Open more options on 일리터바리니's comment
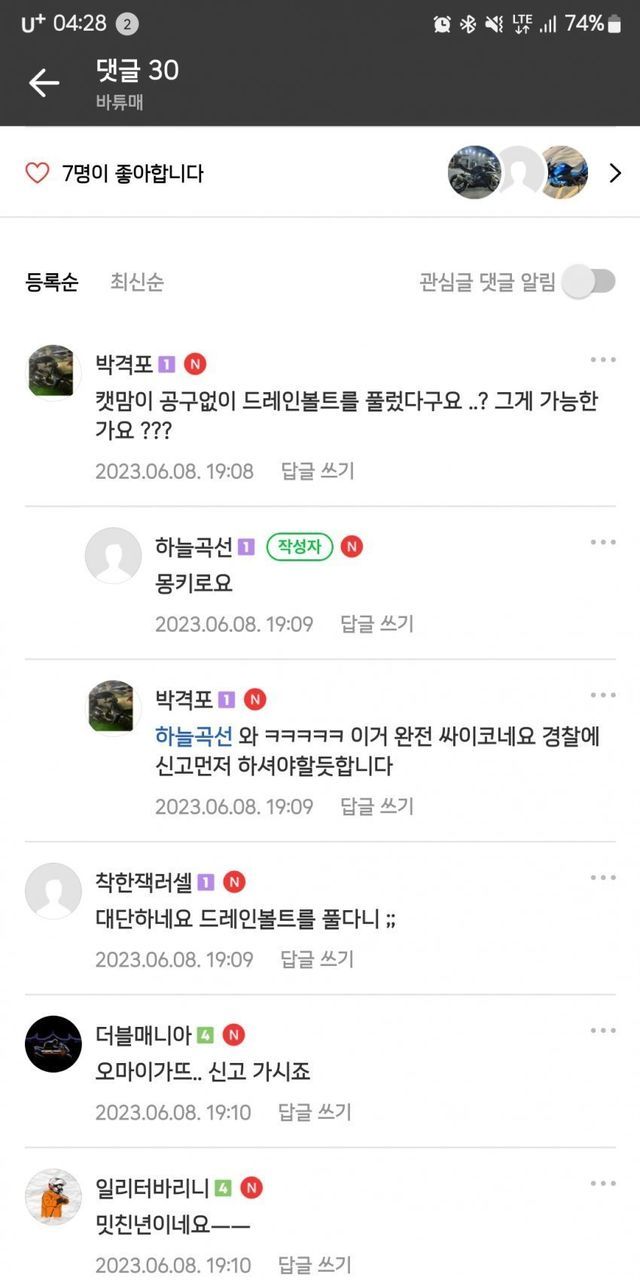This screenshot has height=1280, width=640. pos(603,1184)
